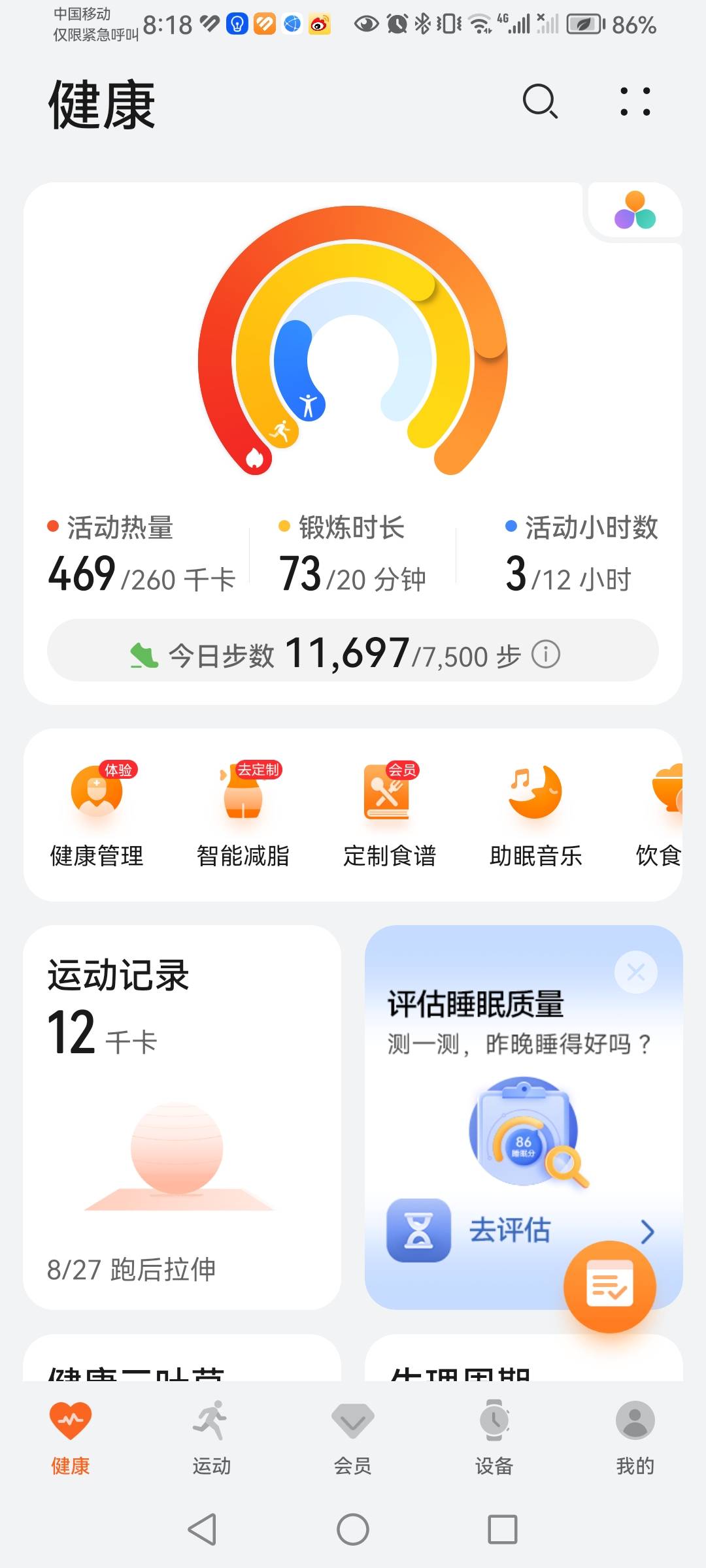Tap 去评估 to assess sleep quality
This screenshot has height=1568, width=706.
[x=509, y=1232]
